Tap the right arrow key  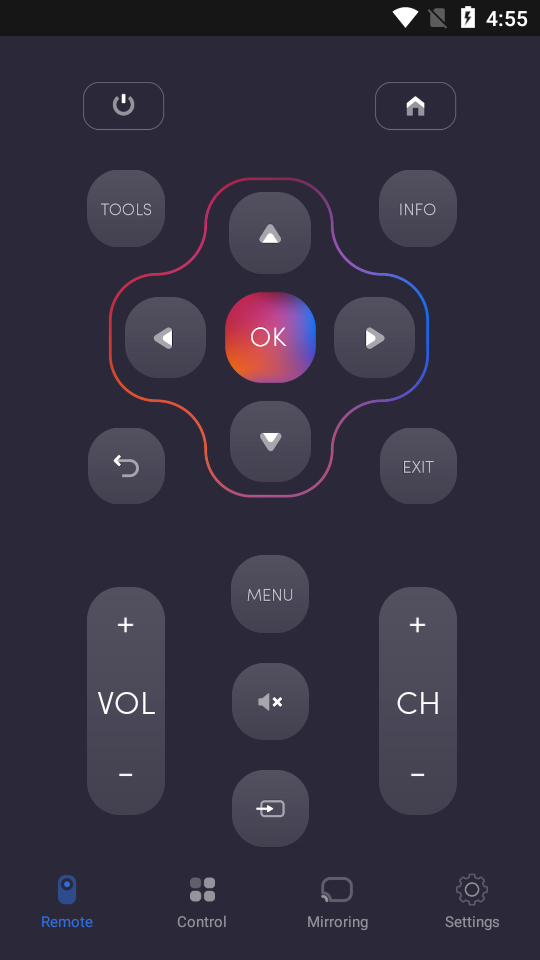[375, 337]
